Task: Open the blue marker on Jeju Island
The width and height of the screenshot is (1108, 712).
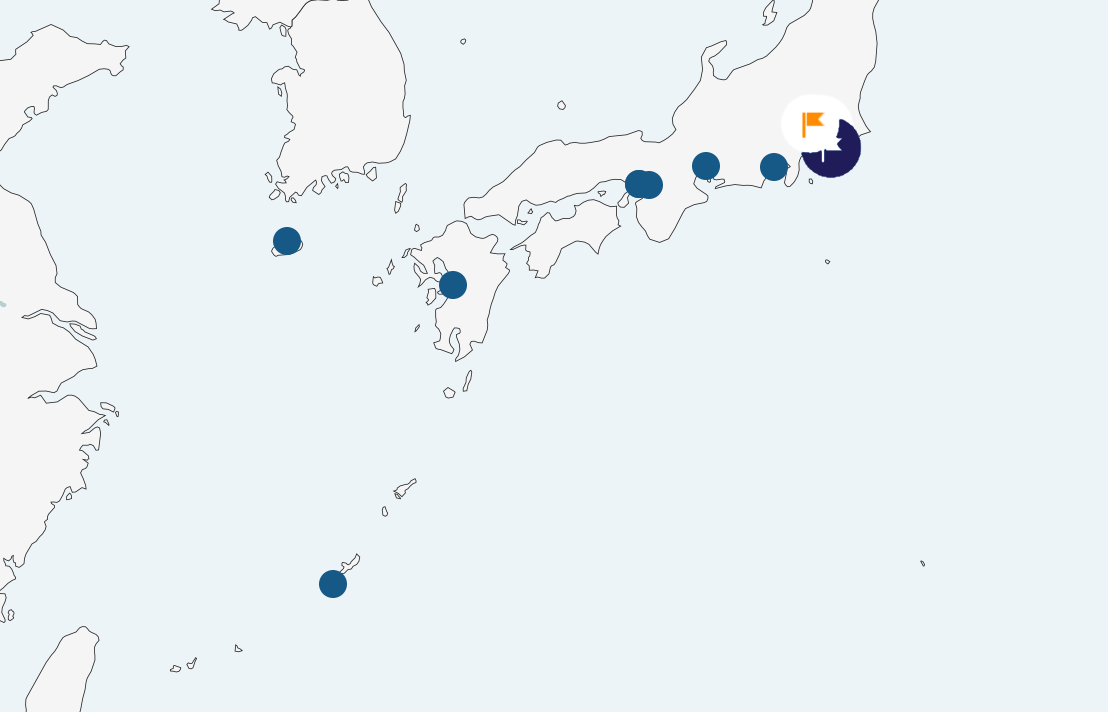Action: tap(287, 241)
